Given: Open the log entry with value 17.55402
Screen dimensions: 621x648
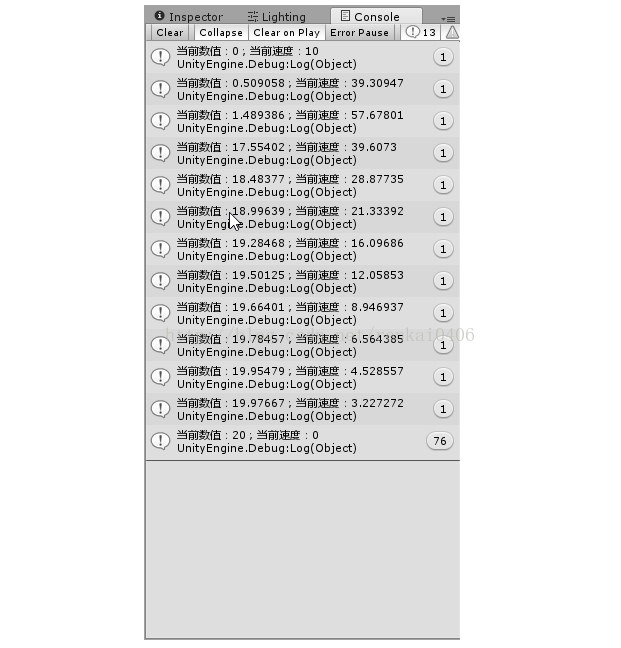Looking at the screenshot, I should pos(290,153).
